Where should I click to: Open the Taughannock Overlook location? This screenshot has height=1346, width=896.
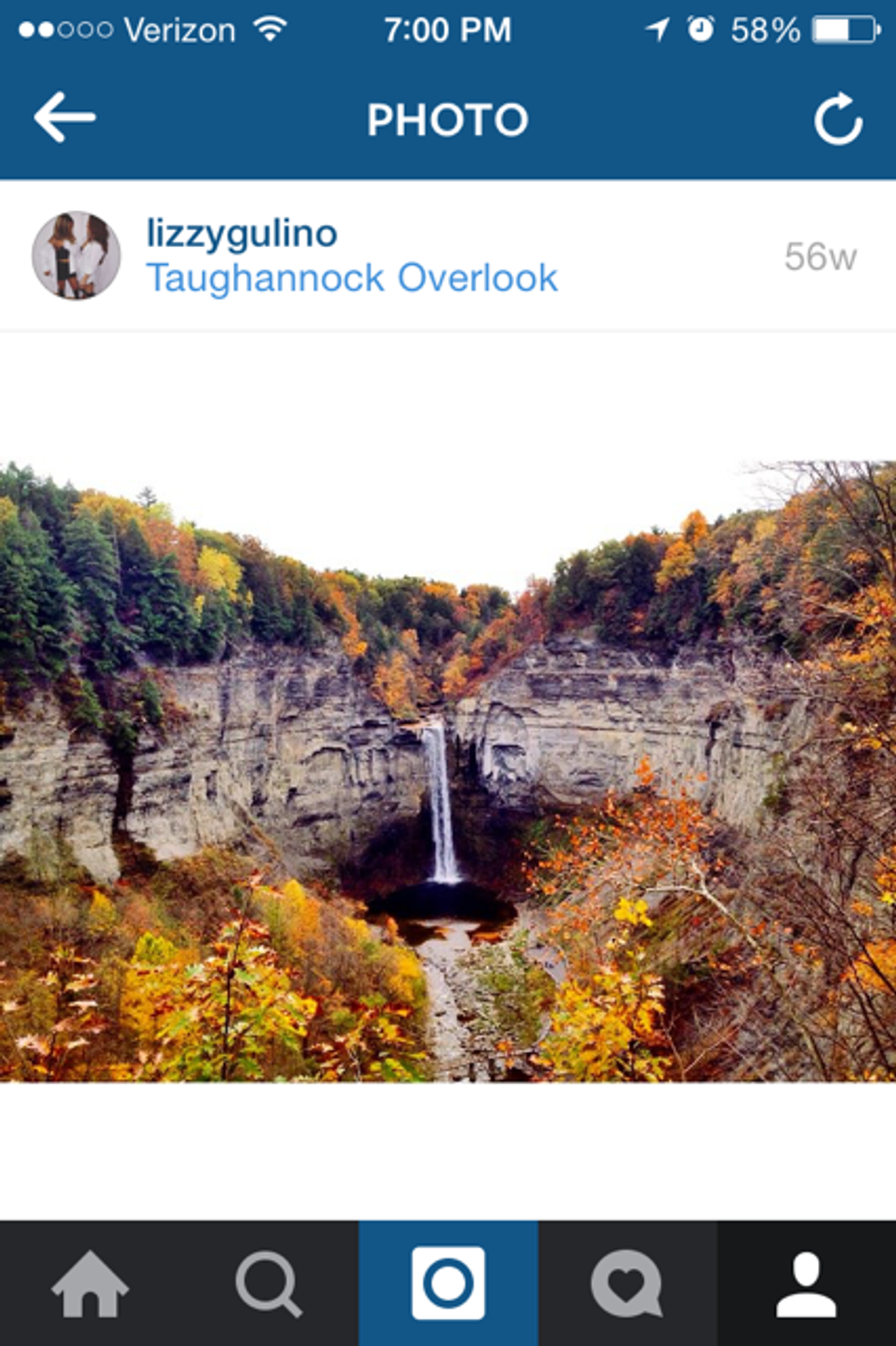(352, 278)
